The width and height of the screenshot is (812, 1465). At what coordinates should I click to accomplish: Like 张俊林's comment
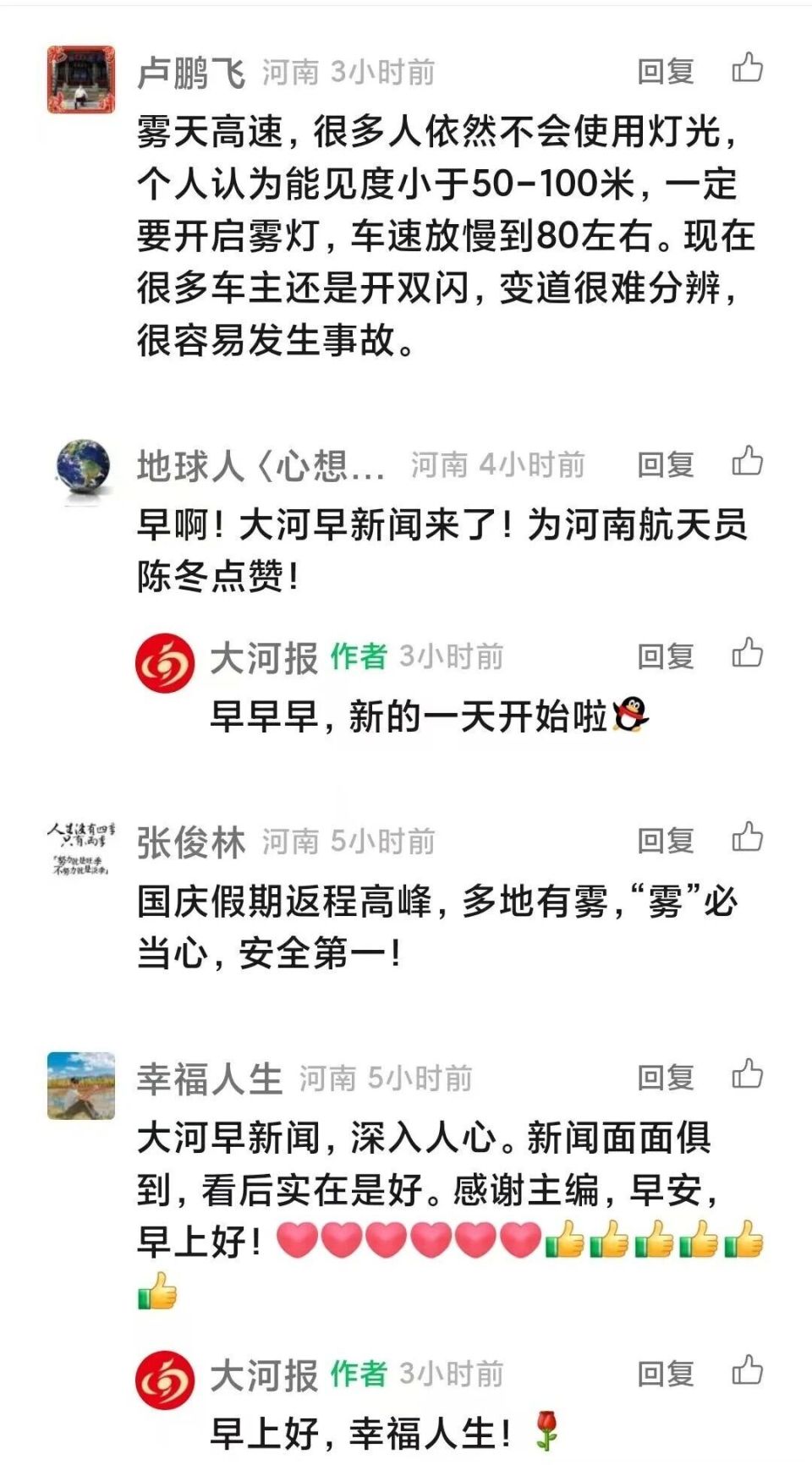pyautogui.click(x=747, y=837)
